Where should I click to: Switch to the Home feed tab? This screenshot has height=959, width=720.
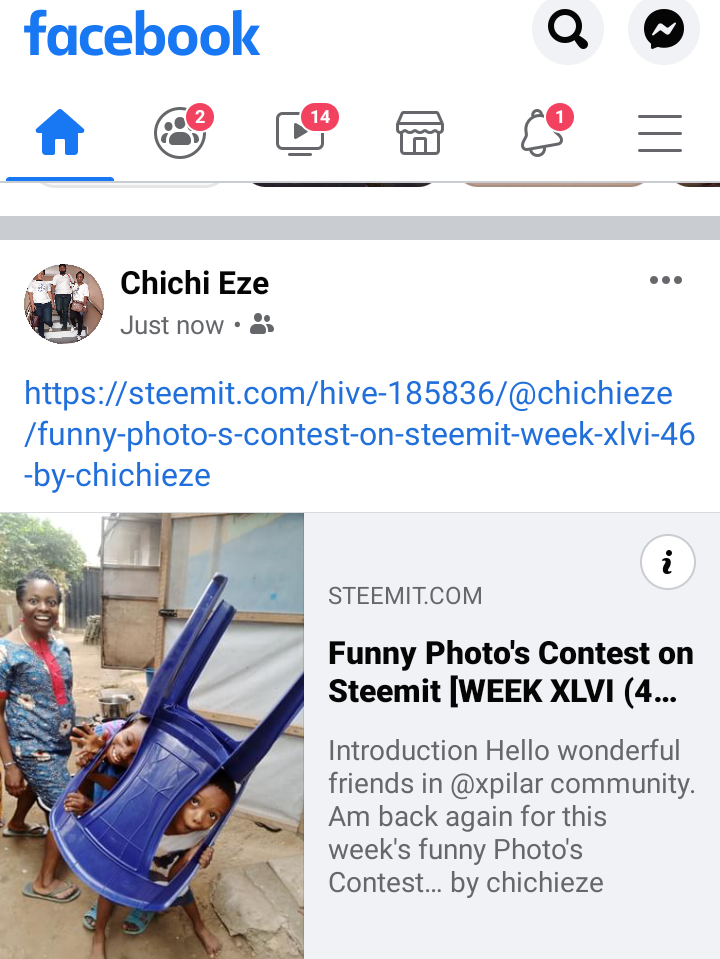(x=60, y=133)
